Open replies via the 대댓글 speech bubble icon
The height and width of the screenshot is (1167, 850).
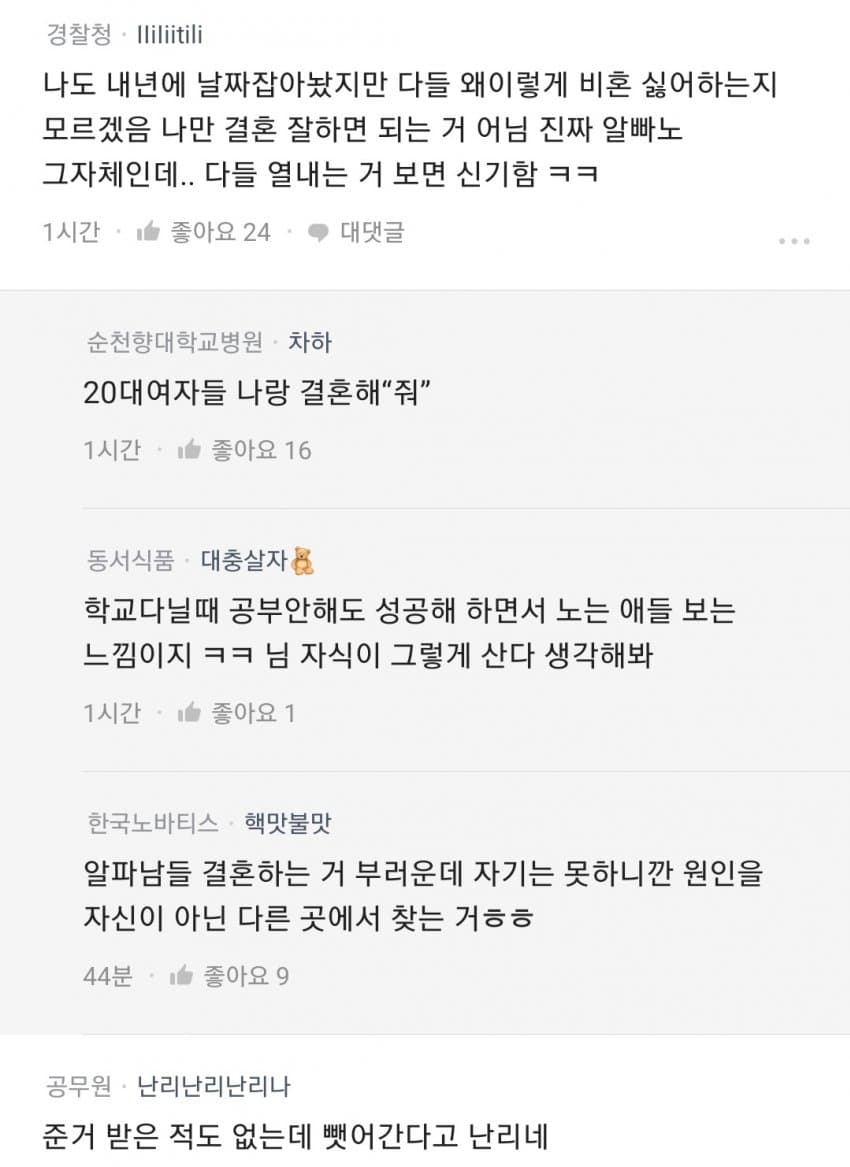coord(318,229)
